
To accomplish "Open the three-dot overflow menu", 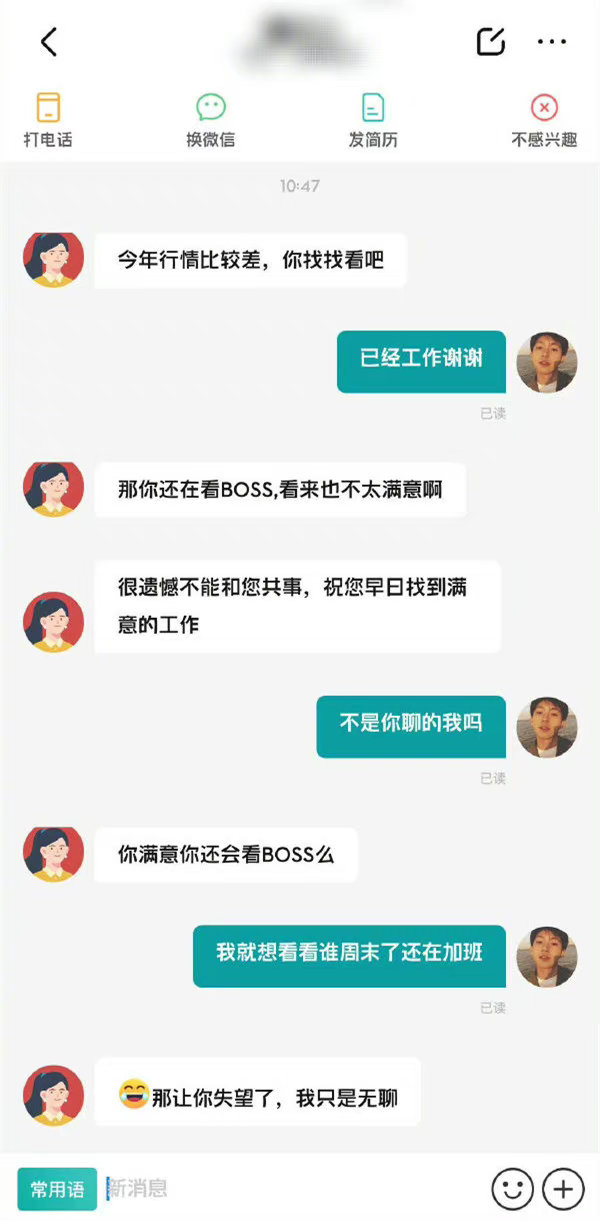I will 551,41.
